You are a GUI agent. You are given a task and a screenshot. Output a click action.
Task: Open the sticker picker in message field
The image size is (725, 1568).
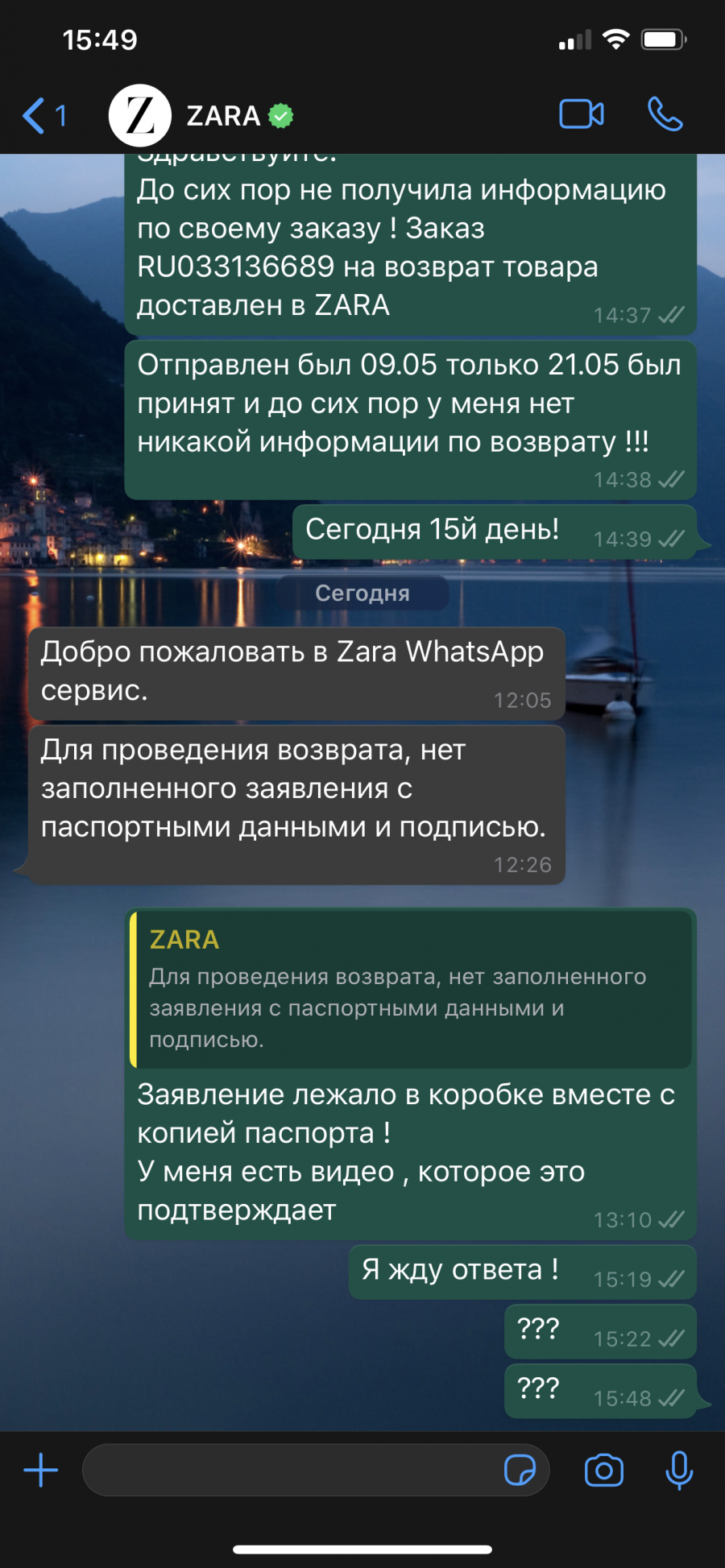520,1470
